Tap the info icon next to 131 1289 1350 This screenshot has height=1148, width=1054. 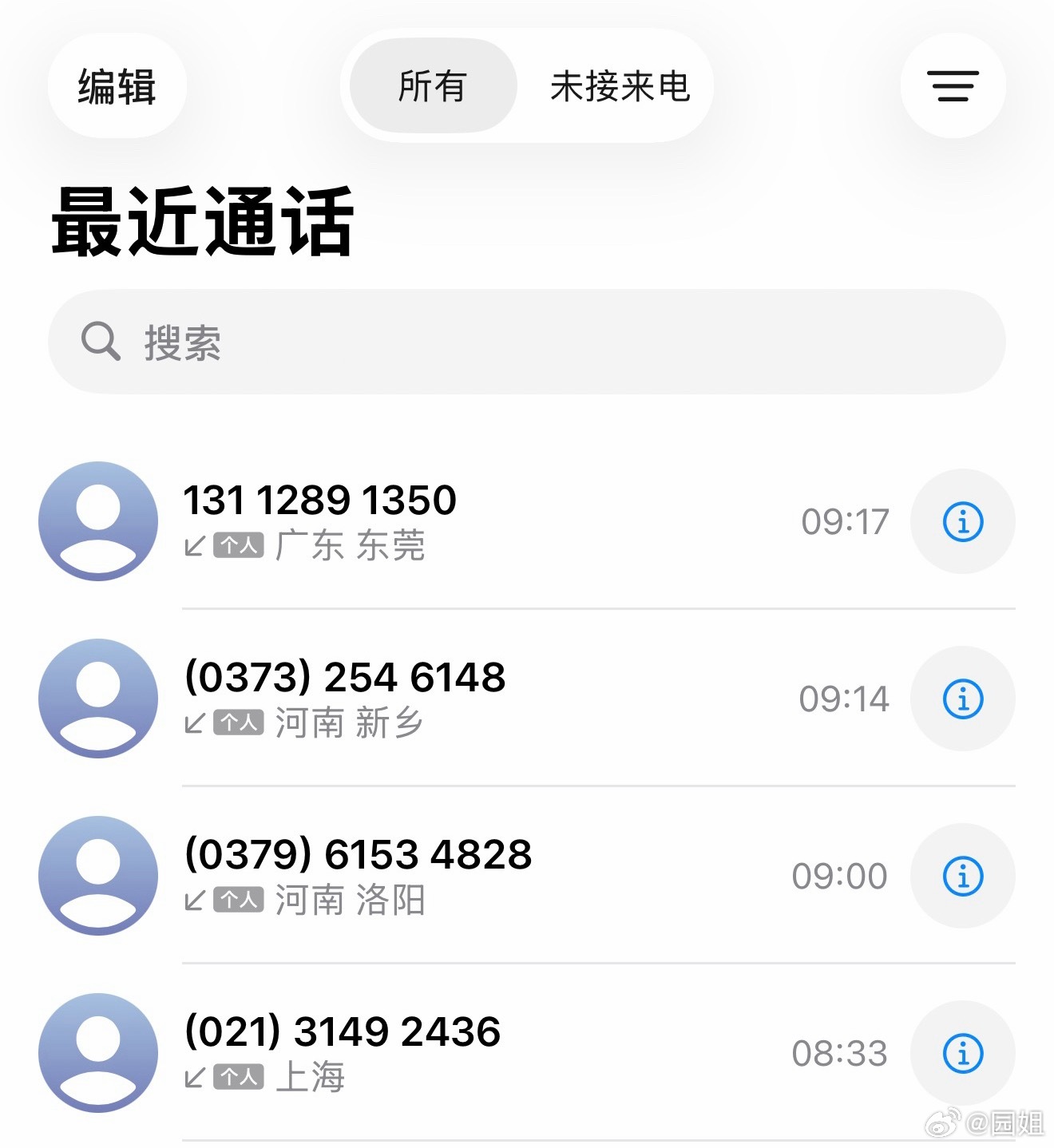pos(963,521)
